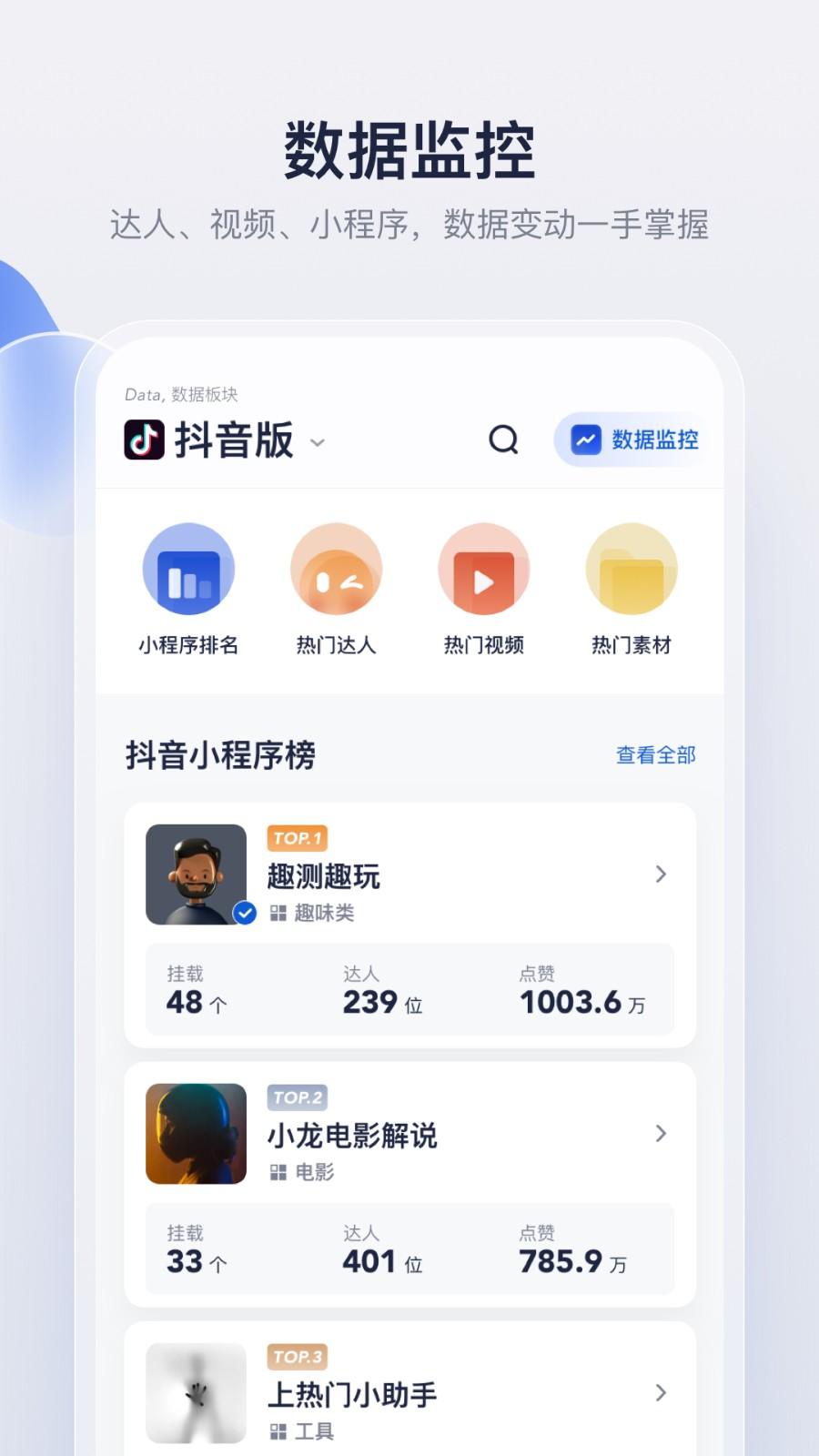
Task: Select the 抖音小程序榜 section header
Action: (221, 754)
